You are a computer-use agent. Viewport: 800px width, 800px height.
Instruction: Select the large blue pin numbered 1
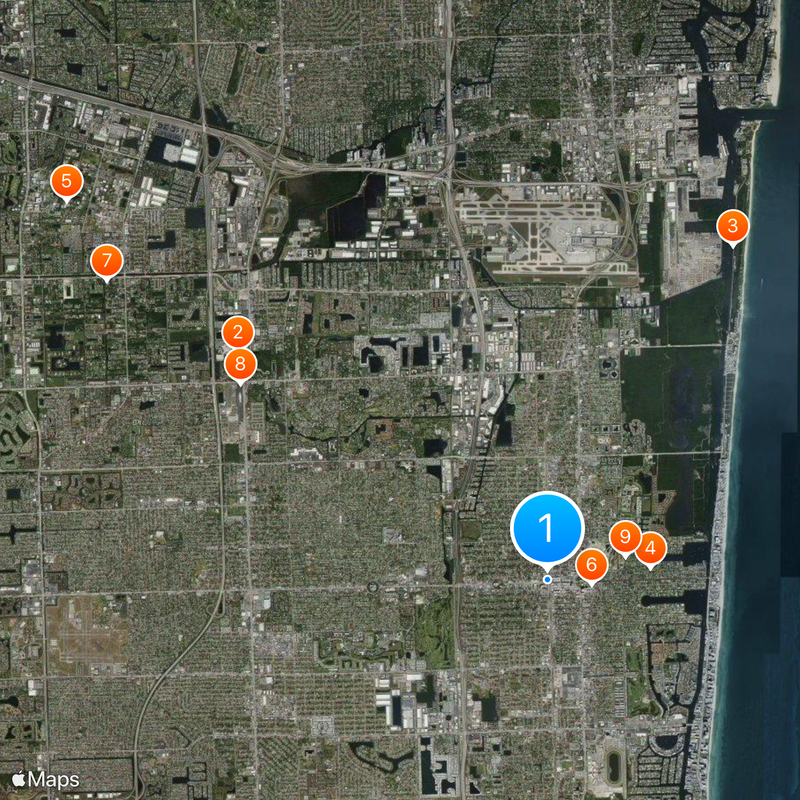(547, 528)
